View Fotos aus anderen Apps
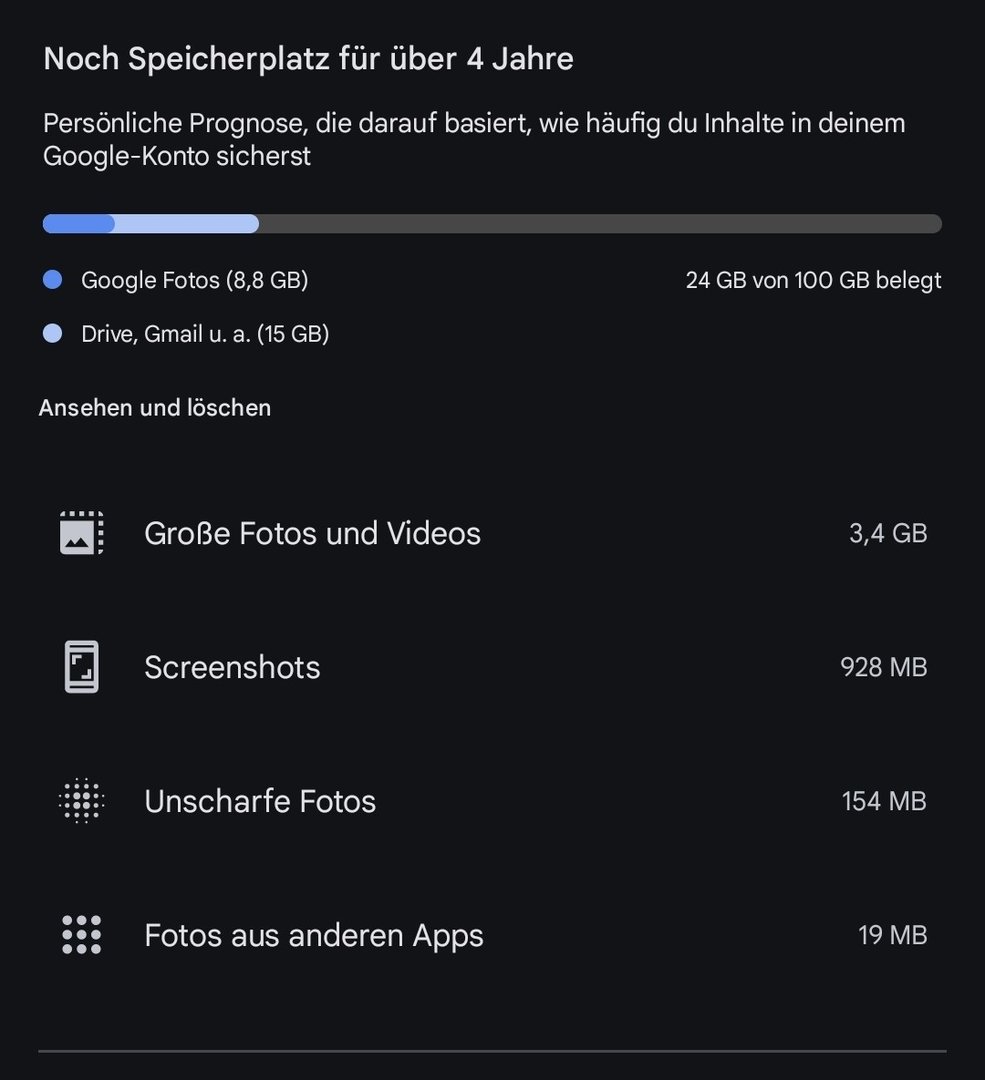The width and height of the screenshot is (985, 1080). pyautogui.click(x=314, y=935)
